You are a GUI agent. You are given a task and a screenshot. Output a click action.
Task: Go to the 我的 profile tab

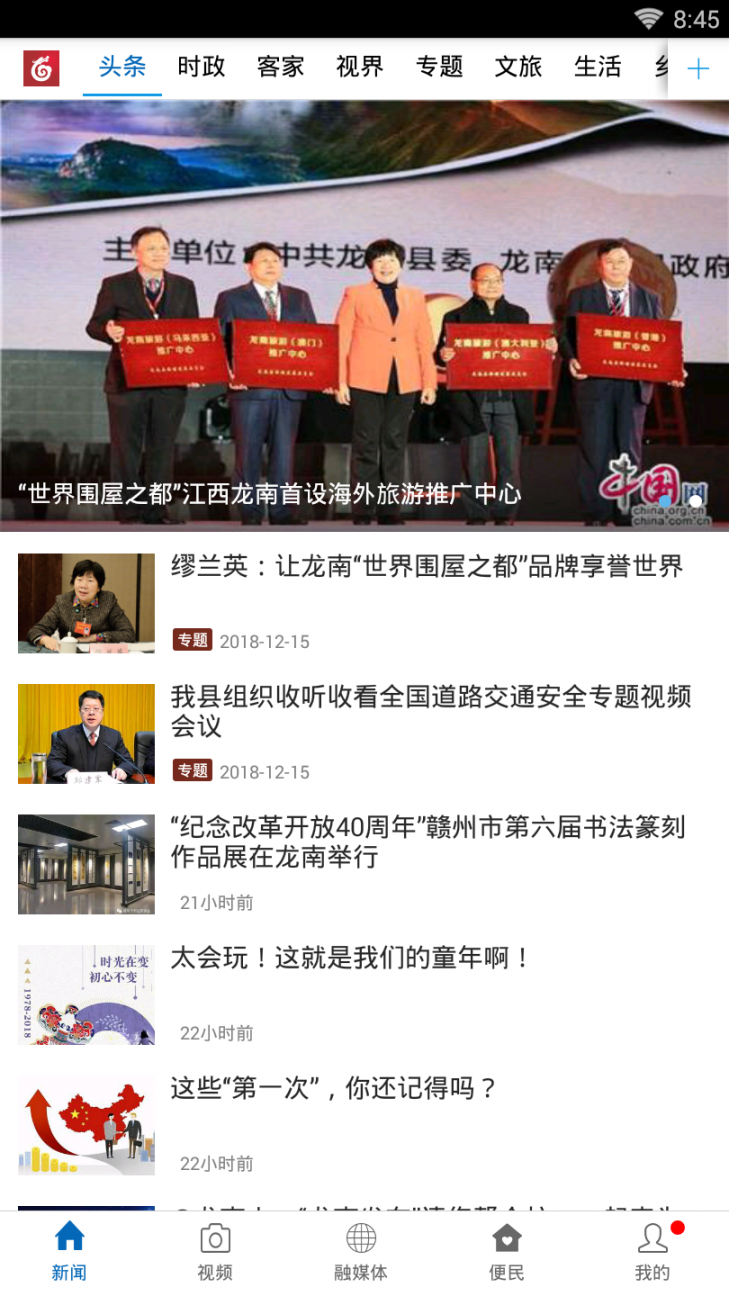652,1252
